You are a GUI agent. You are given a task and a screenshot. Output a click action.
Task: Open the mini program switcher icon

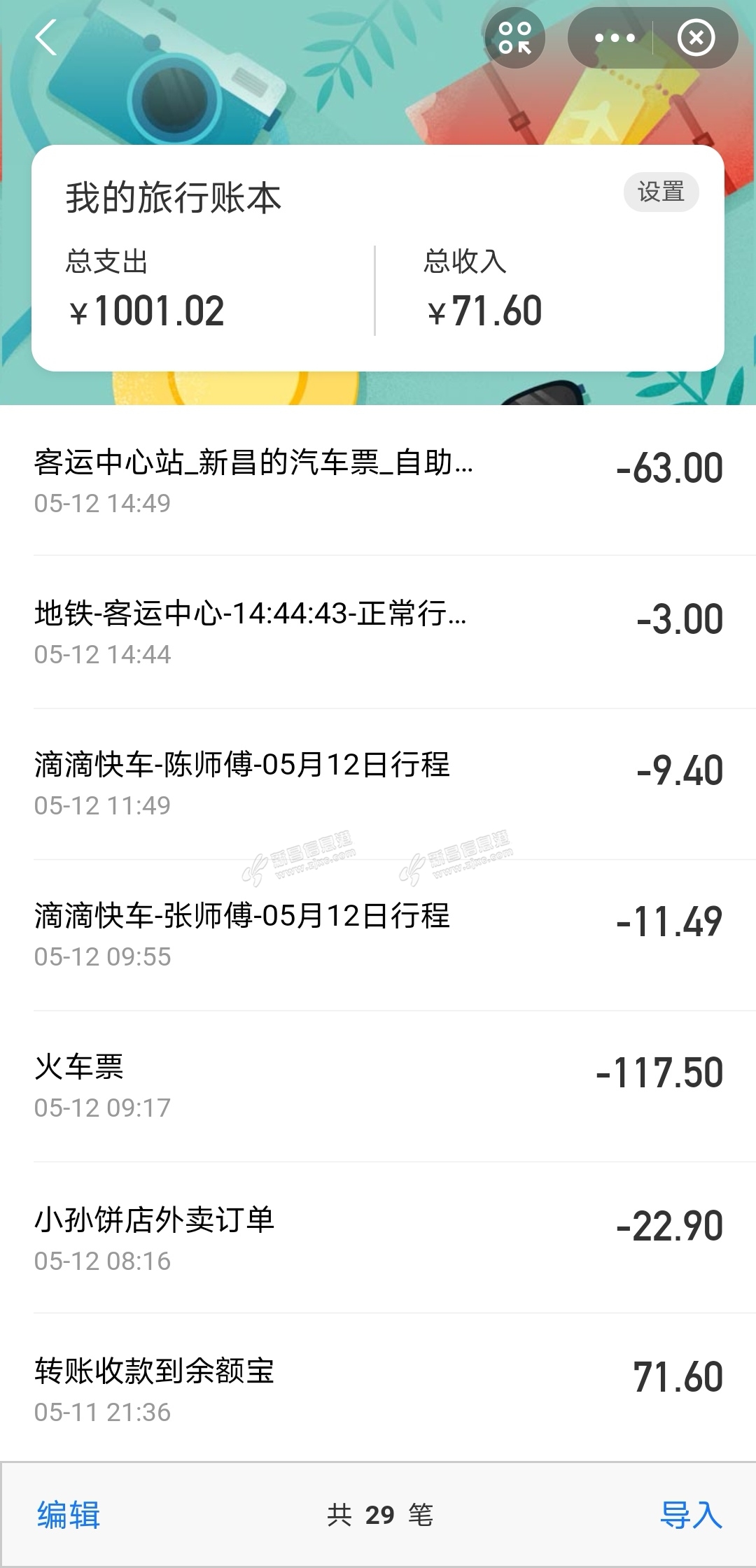point(514,38)
